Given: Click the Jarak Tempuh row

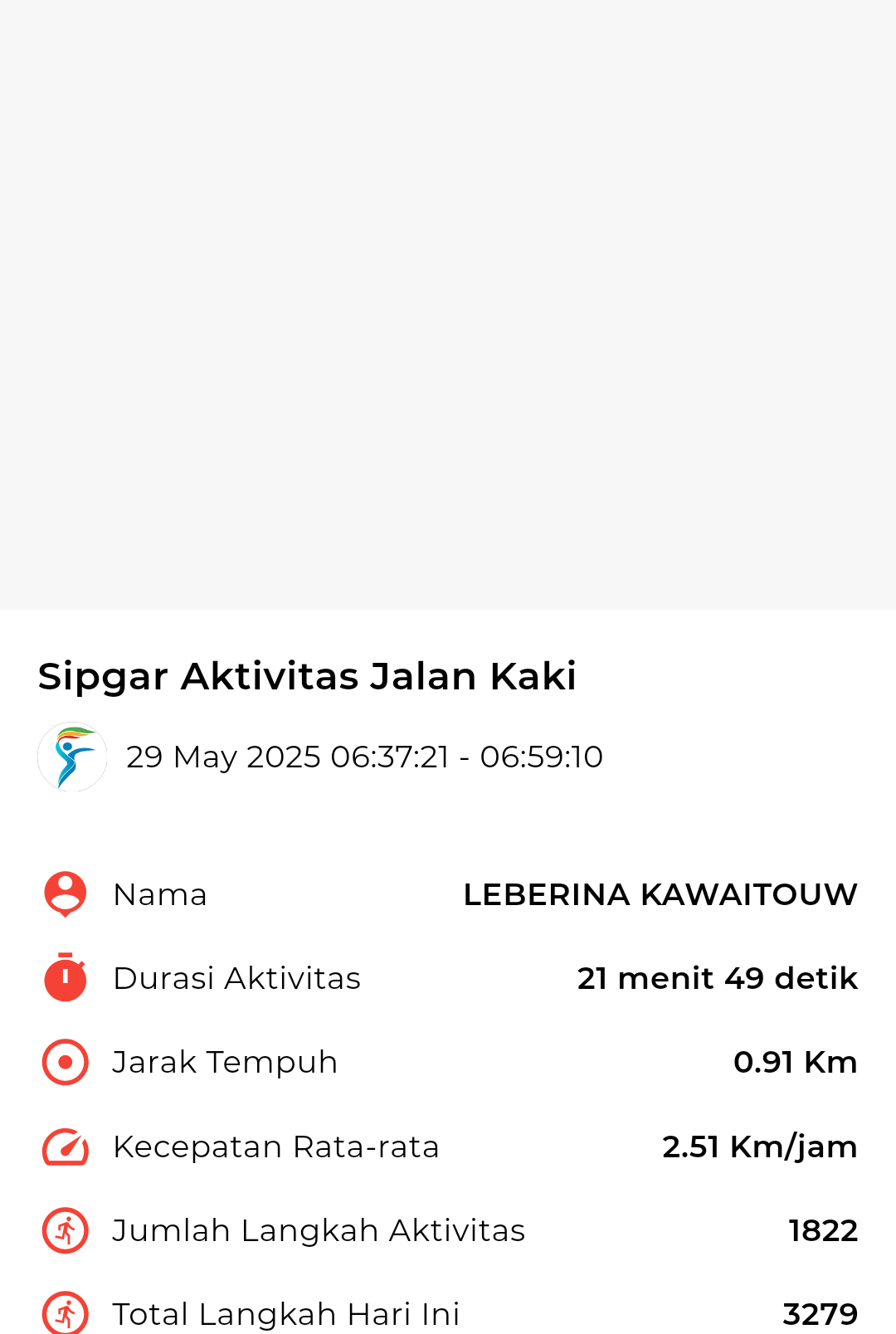Looking at the screenshot, I should tap(226, 1062).
